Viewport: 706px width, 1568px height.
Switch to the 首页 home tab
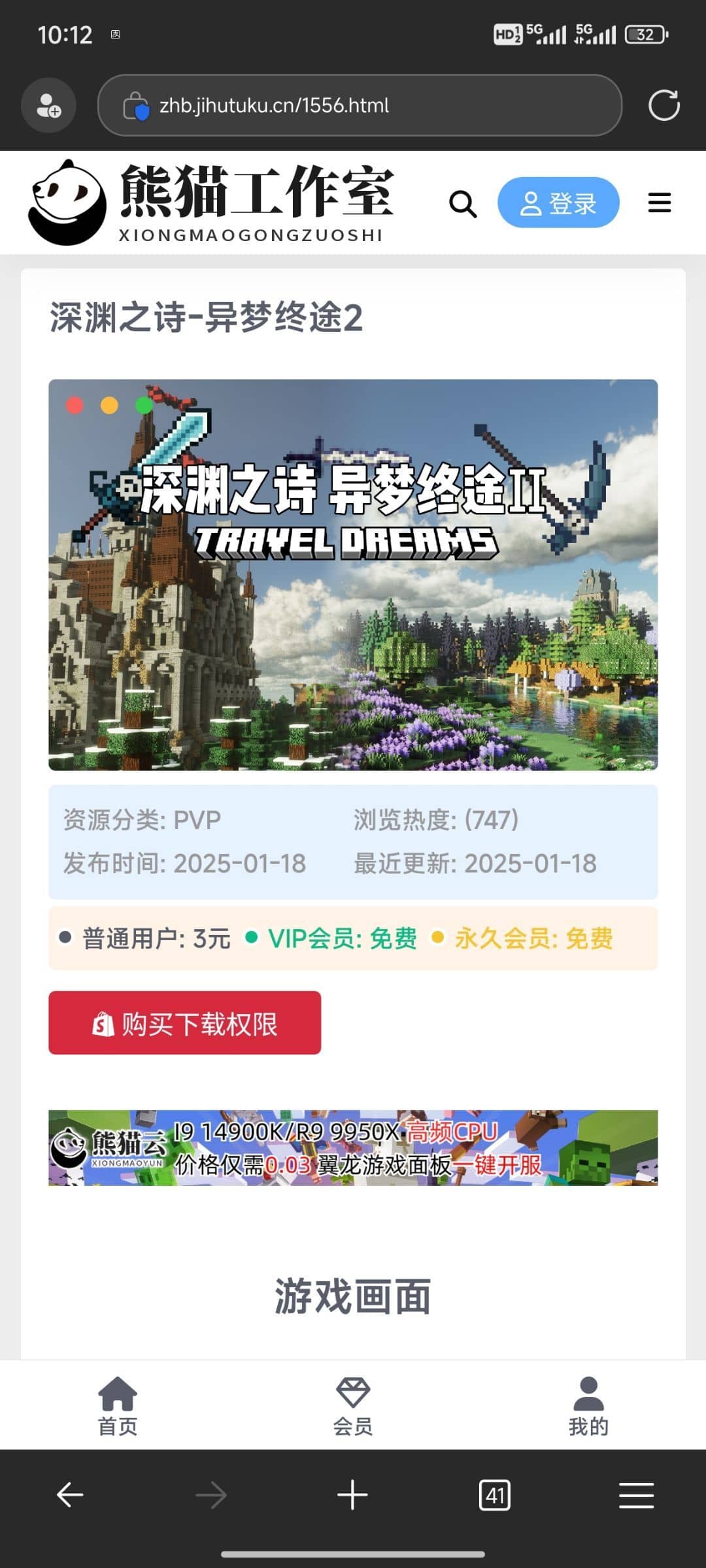pyautogui.click(x=118, y=1406)
